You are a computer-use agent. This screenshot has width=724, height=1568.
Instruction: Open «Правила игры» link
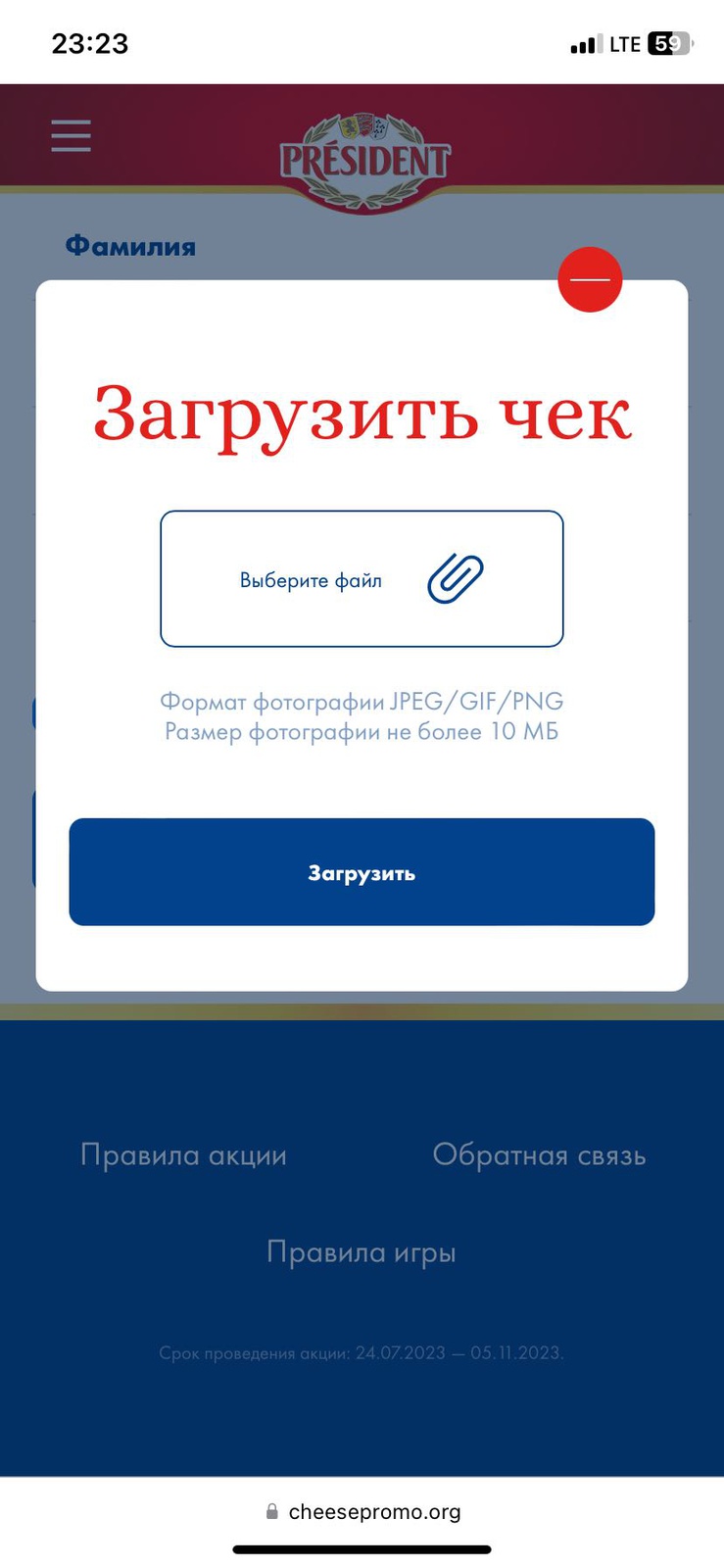click(362, 1251)
